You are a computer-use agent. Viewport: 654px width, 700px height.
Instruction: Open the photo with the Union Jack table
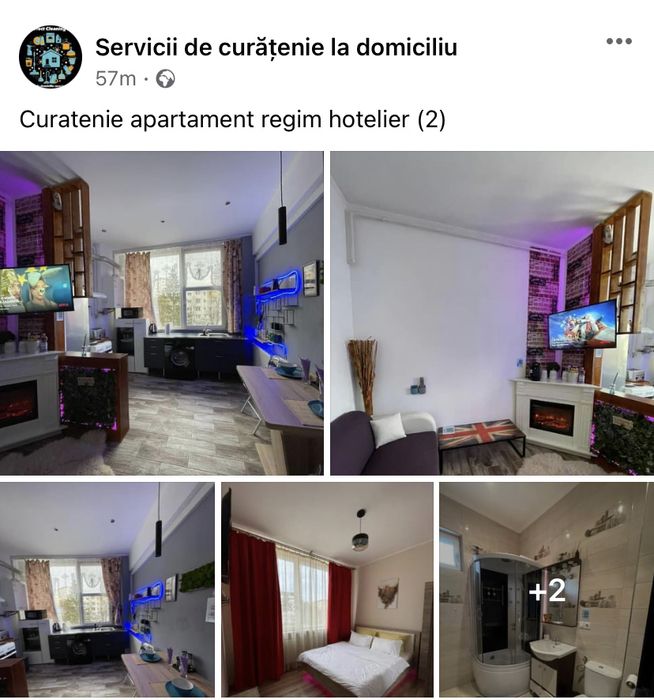click(491, 313)
